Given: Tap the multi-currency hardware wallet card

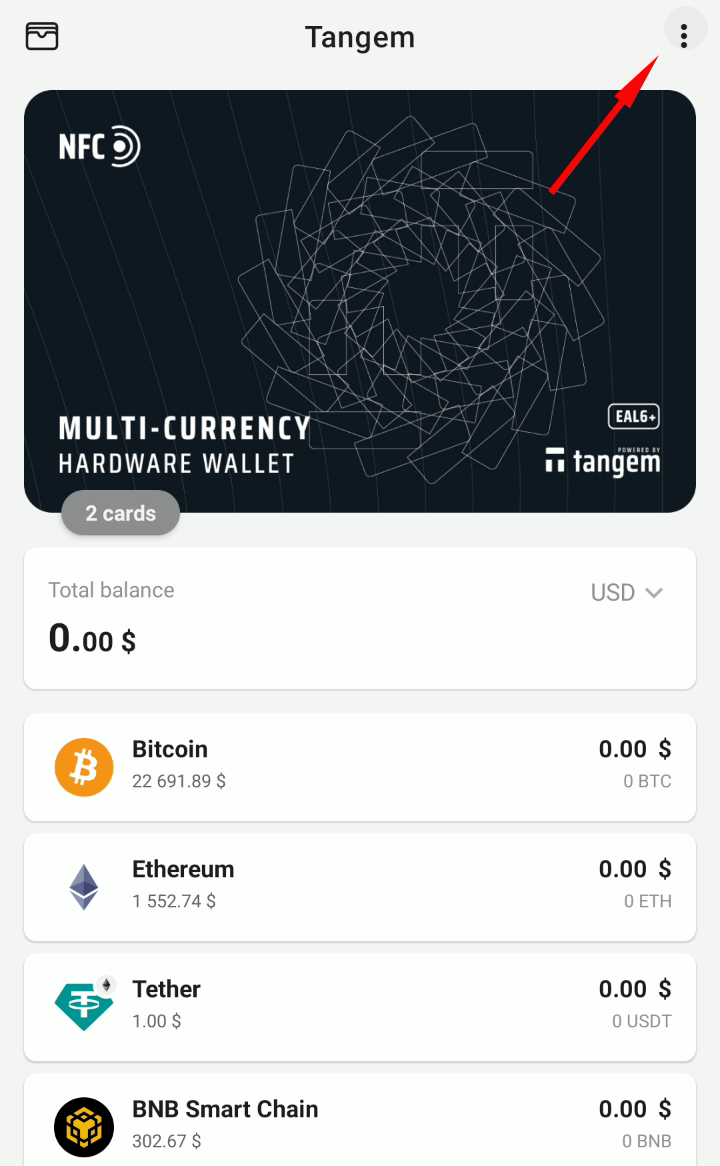Looking at the screenshot, I should click(360, 300).
